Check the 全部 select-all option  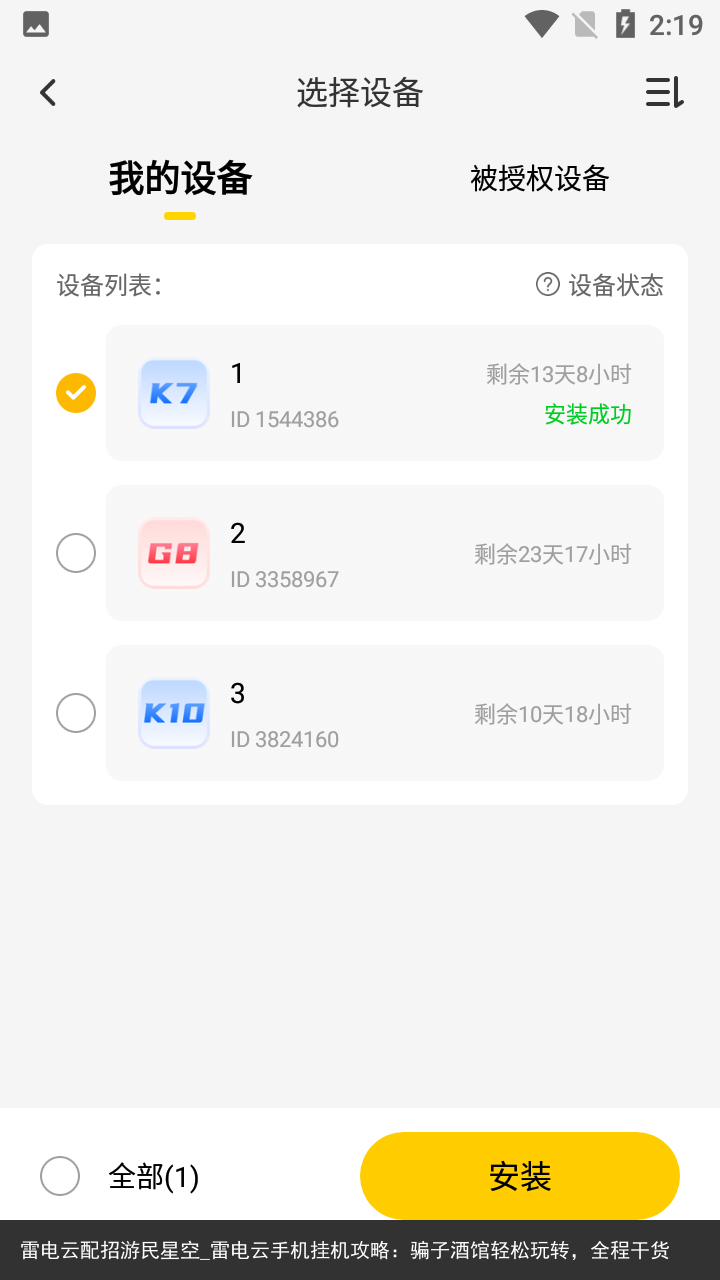[60, 1176]
